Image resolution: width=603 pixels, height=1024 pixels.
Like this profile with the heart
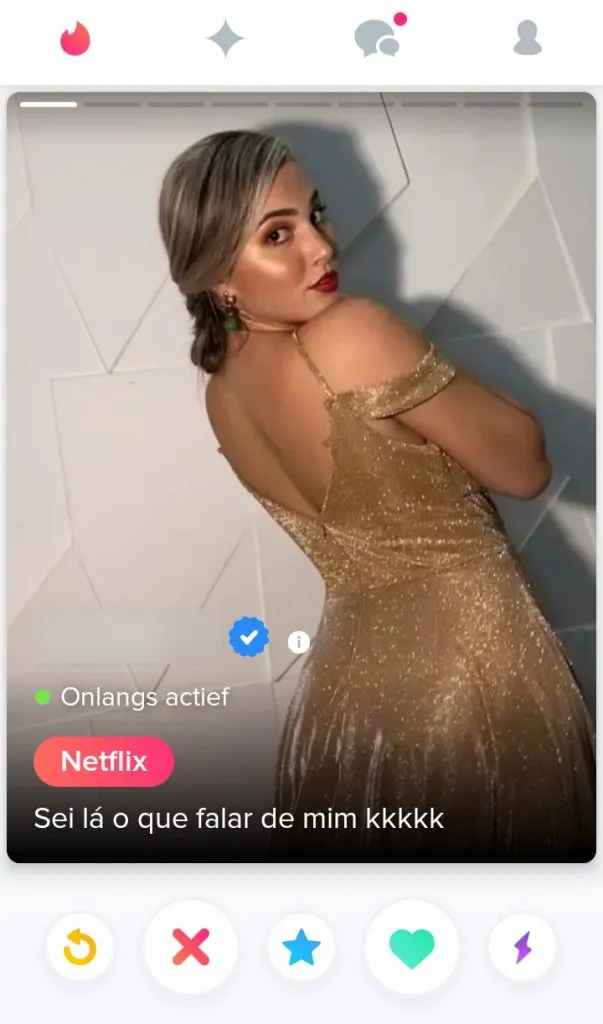click(411, 947)
